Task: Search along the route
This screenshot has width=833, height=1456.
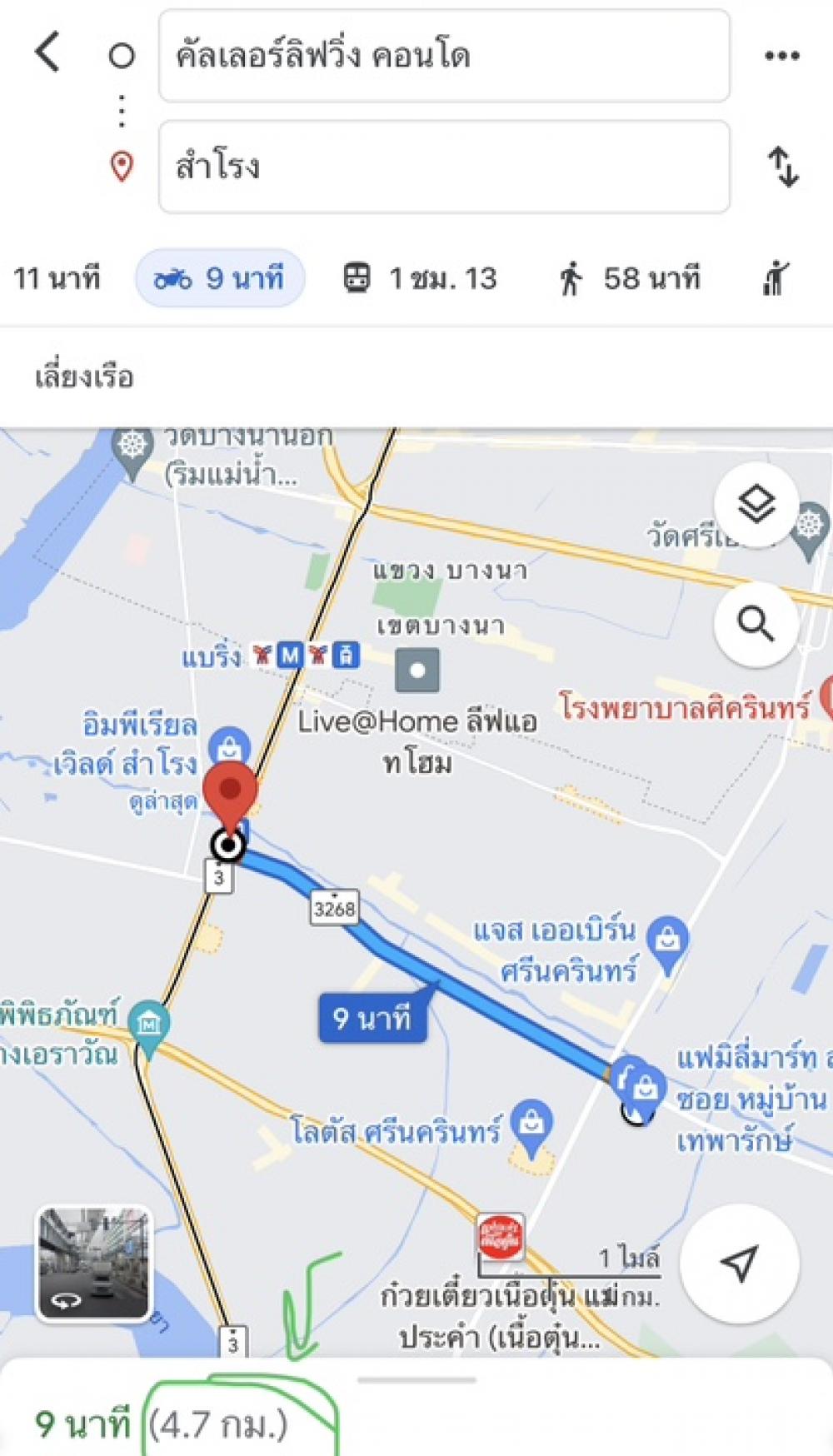Action: pyautogui.click(x=756, y=623)
